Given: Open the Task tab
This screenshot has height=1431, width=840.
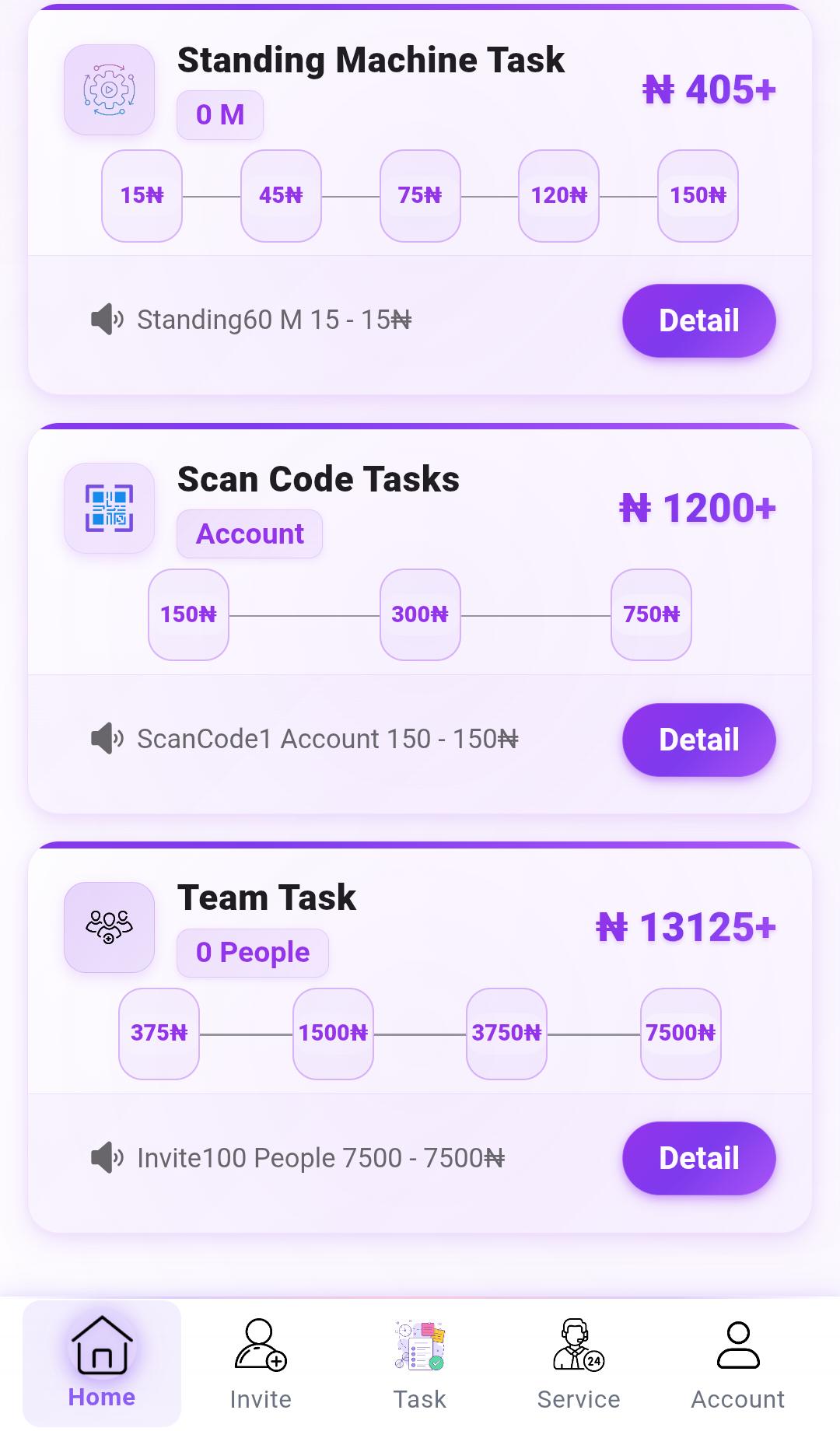Looking at the screenshot, I should tap(420, 1363).
